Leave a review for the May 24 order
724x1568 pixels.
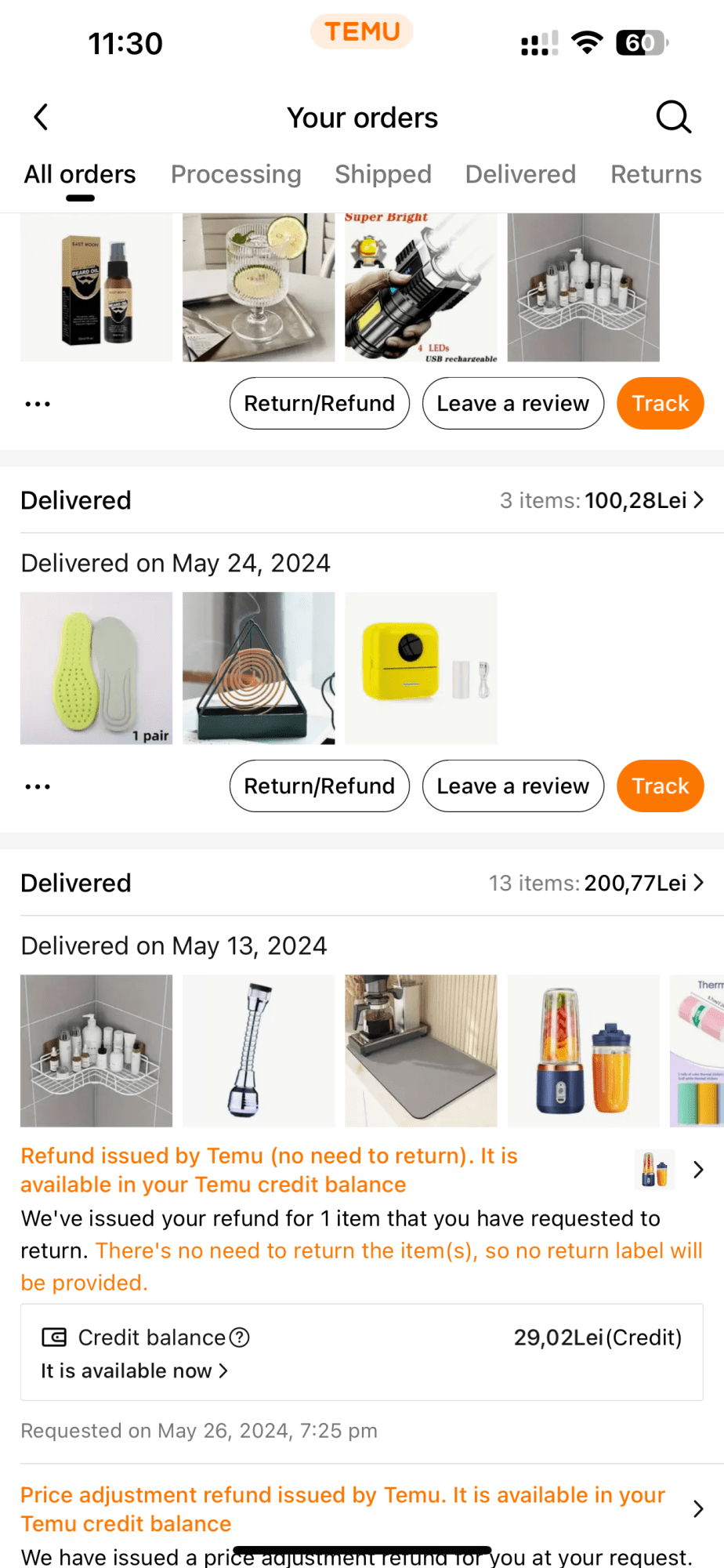click(512, 786)
